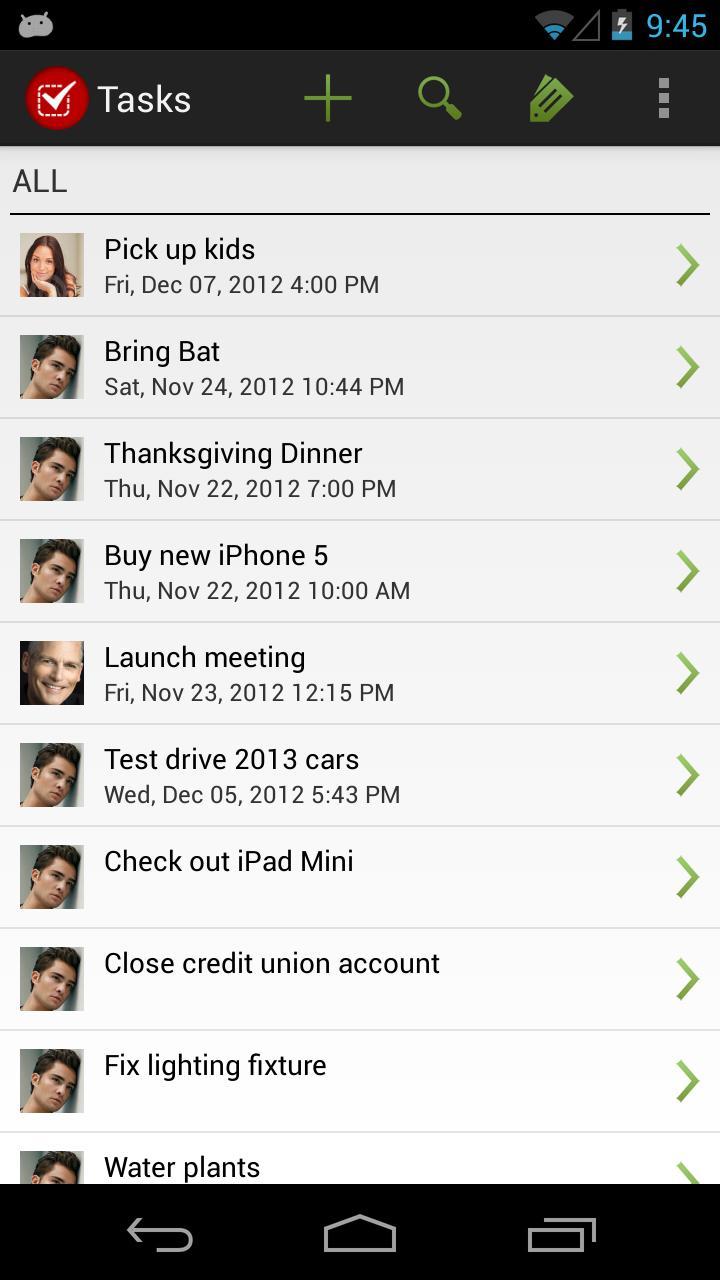Open Thanksgiving Dinner task details

click(x=360, y=470)
